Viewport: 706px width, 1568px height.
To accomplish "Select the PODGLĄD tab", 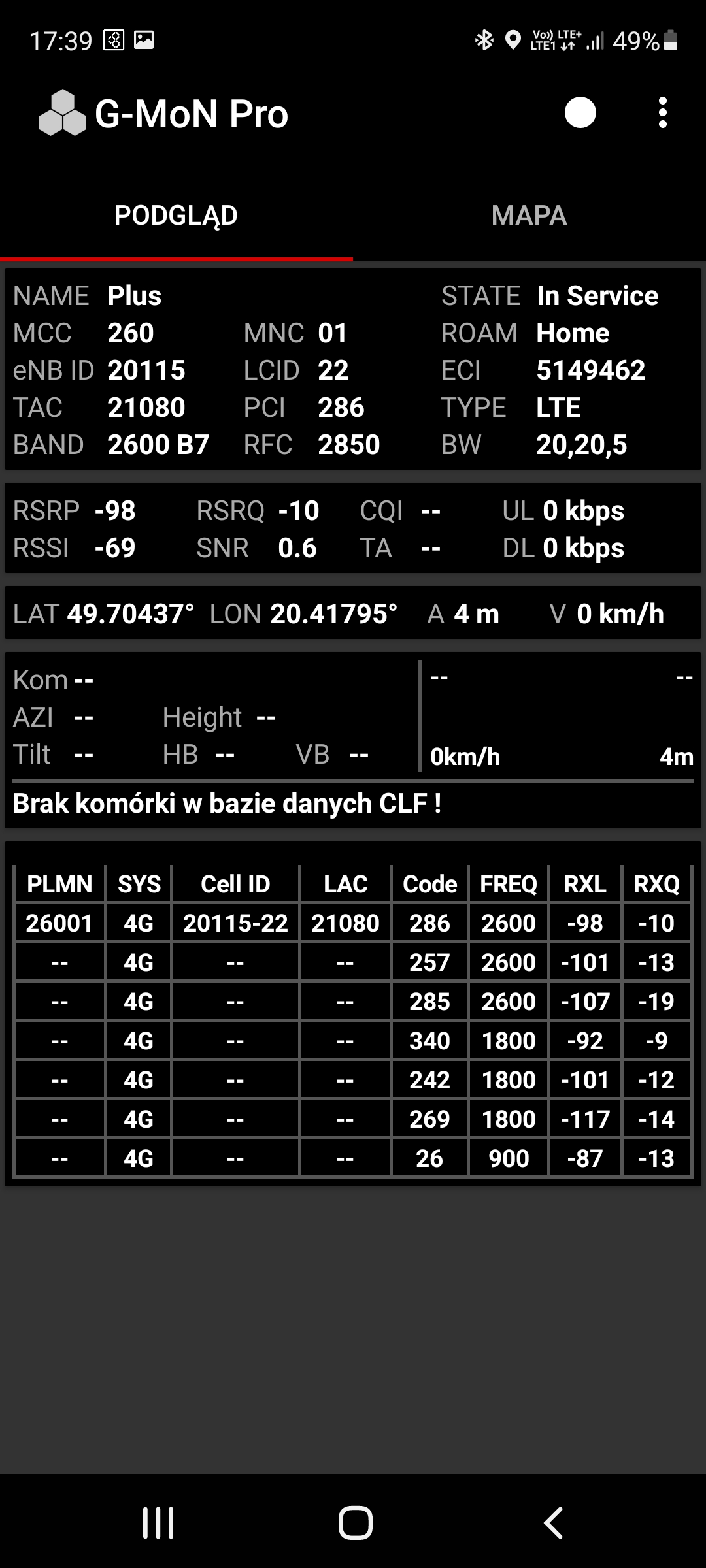I will [x=176, y=216].
